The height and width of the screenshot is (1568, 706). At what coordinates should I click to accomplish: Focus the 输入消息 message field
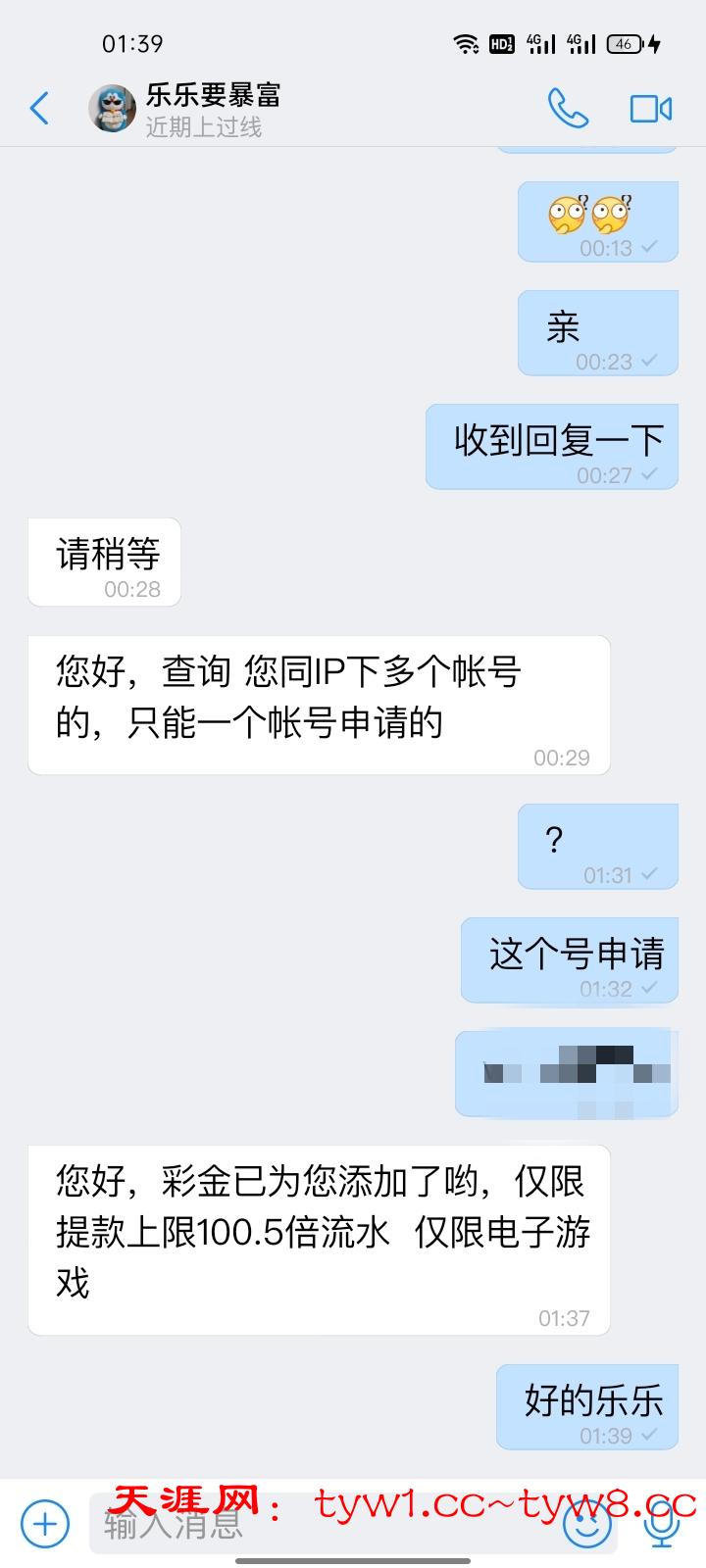[324, 1525]
